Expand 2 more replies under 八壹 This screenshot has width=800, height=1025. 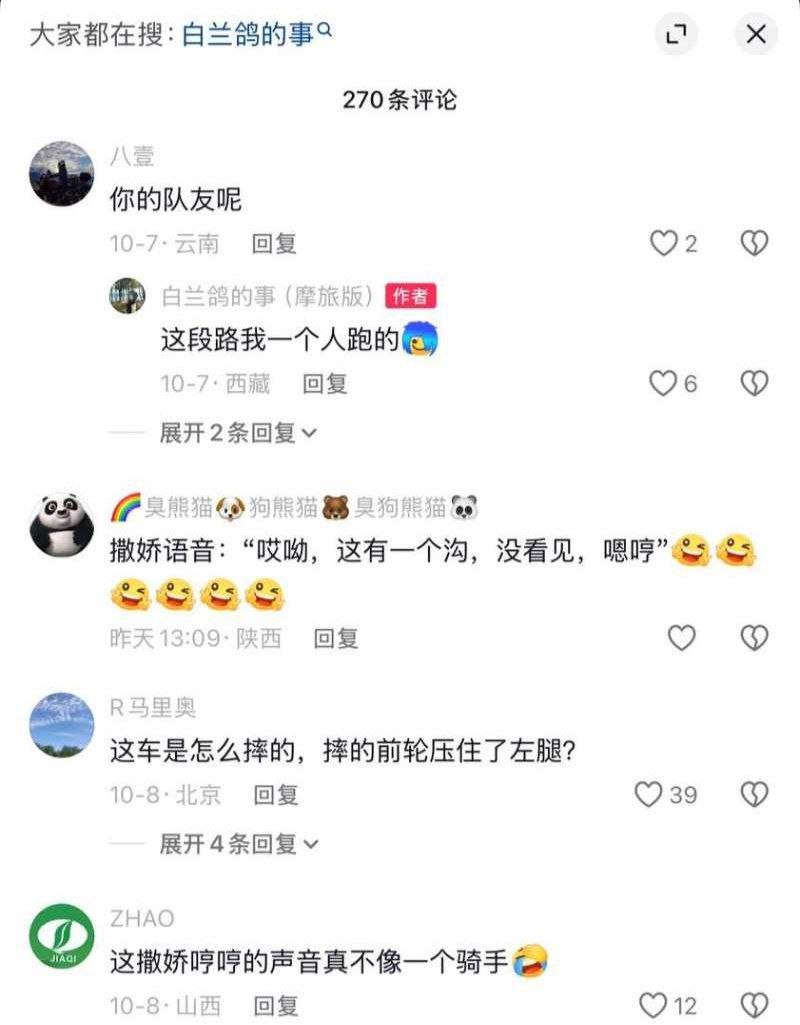pos(238,433)
